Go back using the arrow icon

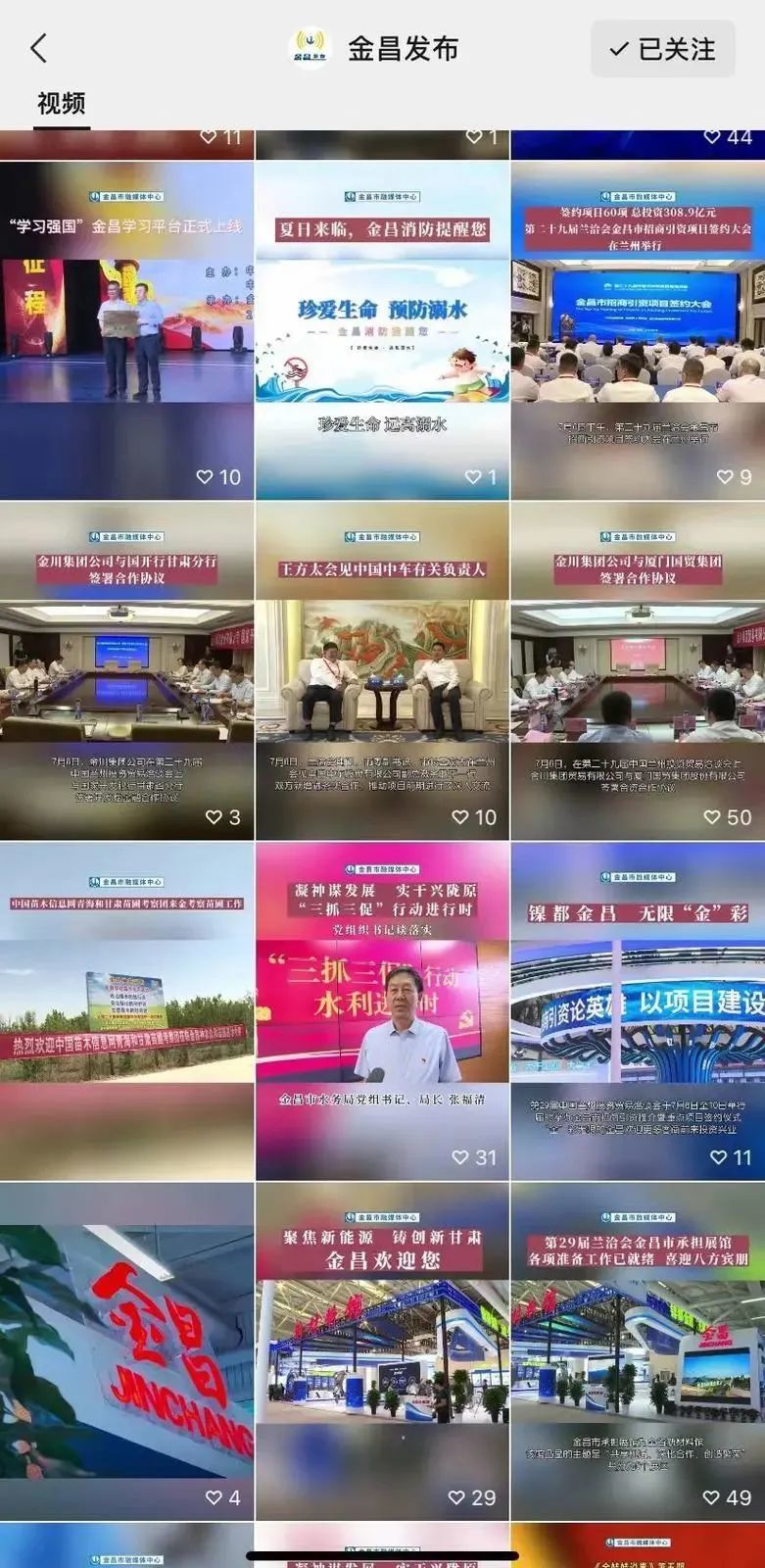click(x=39, y=48)
